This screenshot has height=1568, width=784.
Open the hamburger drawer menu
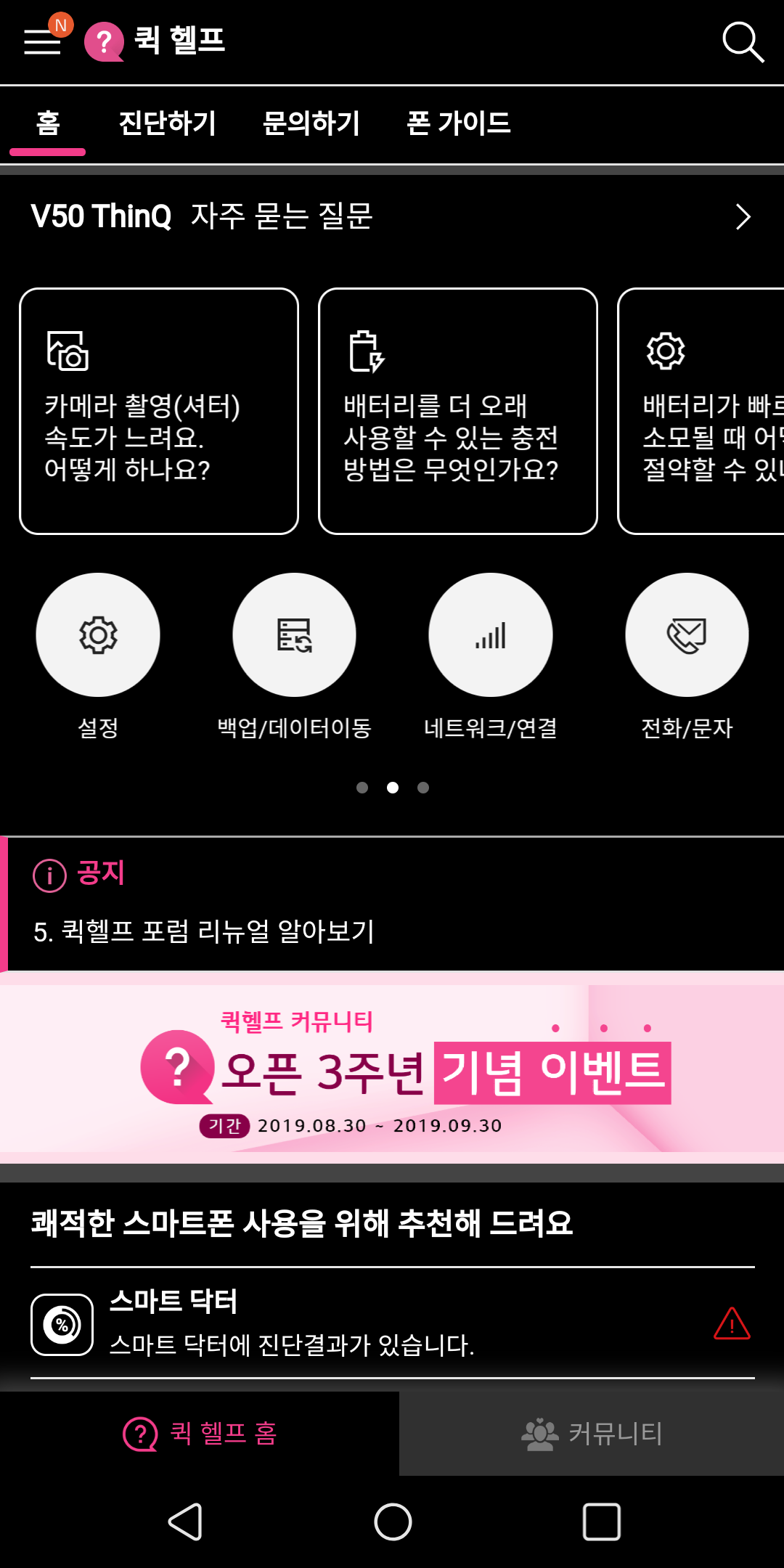42,41
